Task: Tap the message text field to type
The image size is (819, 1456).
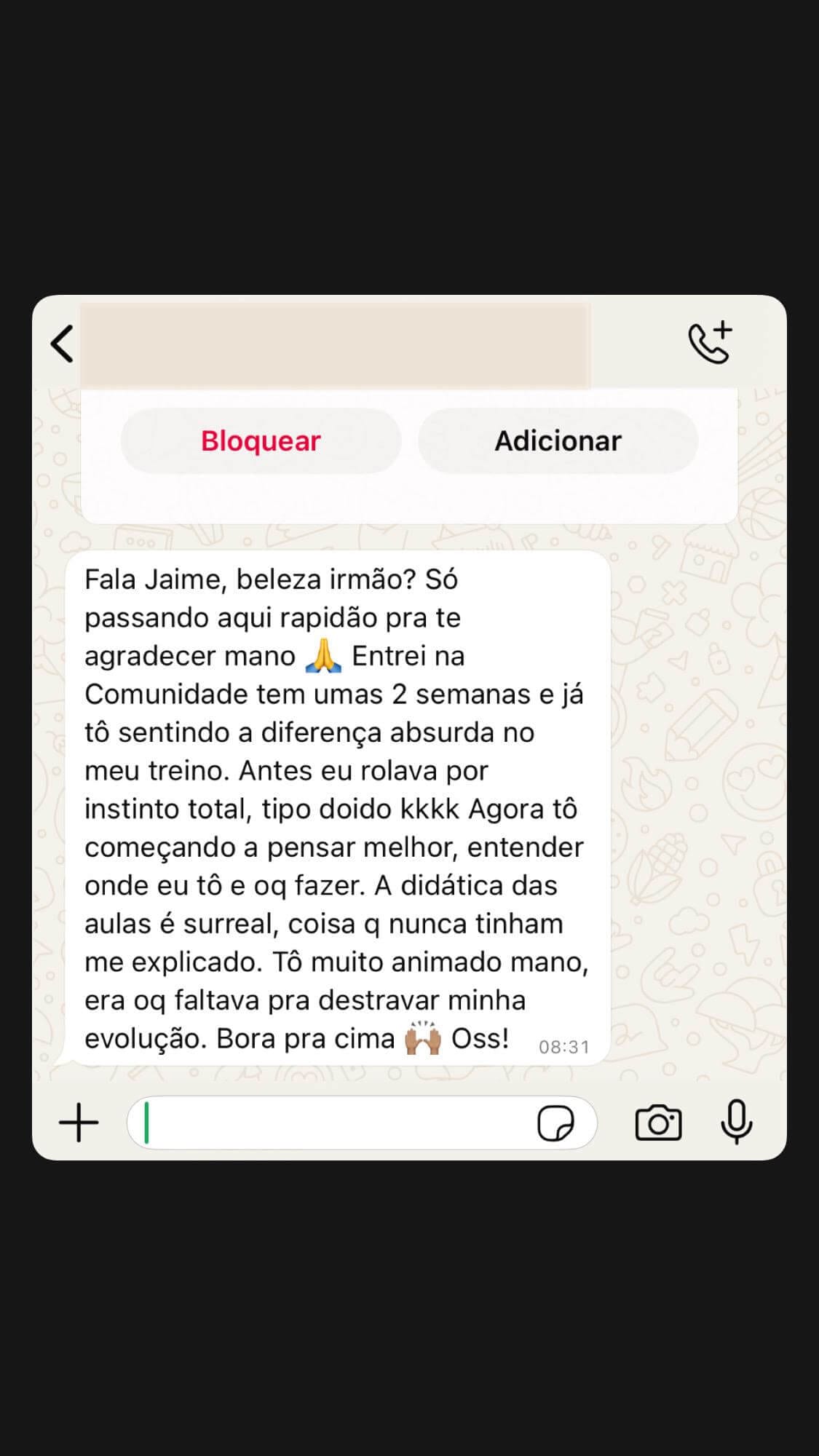Action: point(328,1123)
